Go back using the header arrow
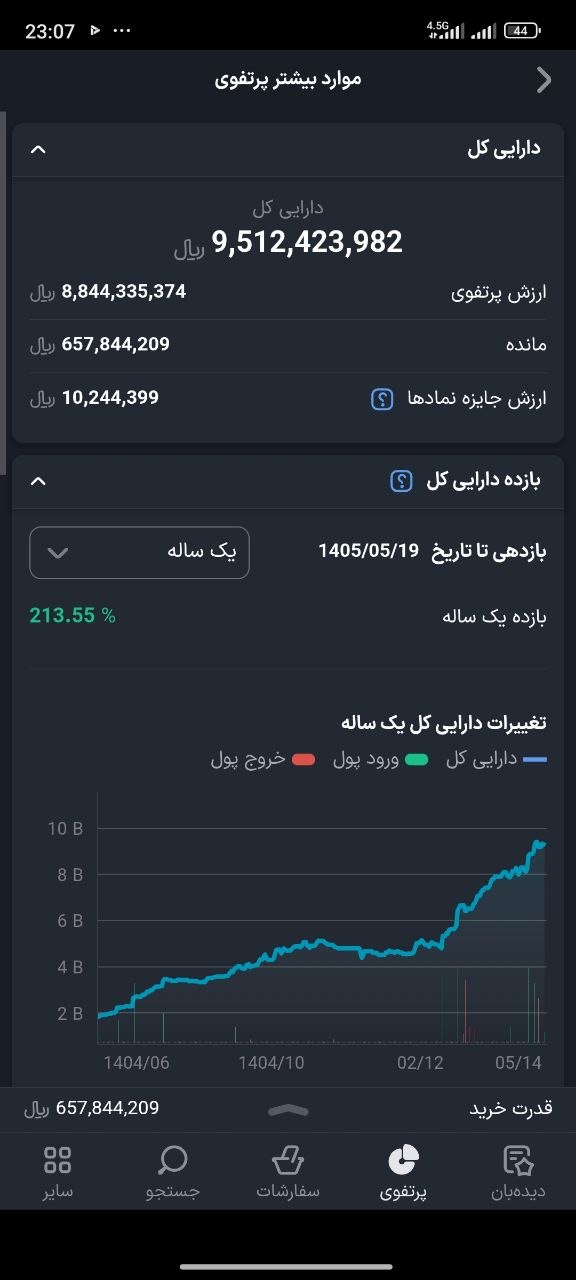The height and width of the screenshot is (1280, 576). (x=544, y=80)
